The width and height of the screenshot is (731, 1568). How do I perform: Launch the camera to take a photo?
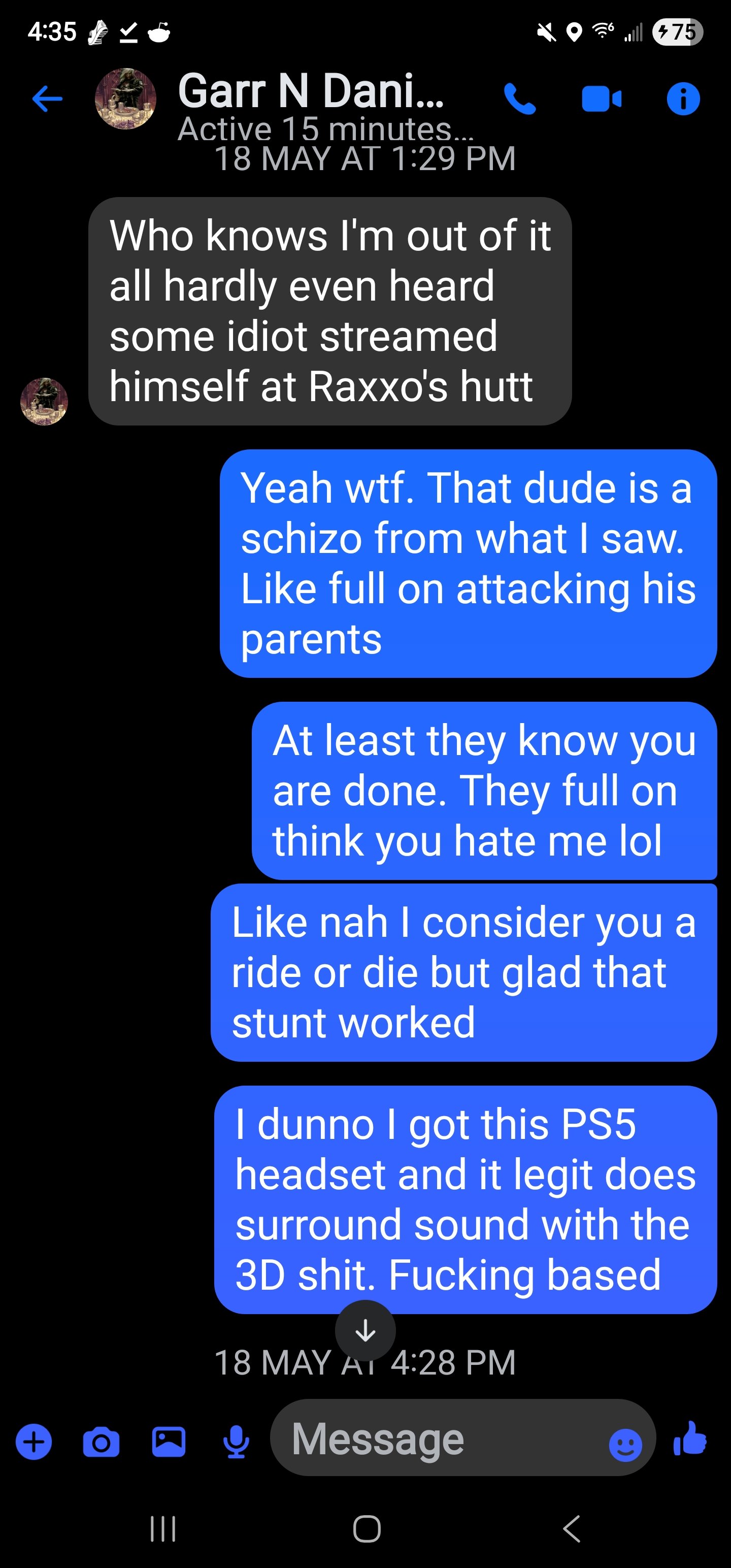click(101, 1443)
